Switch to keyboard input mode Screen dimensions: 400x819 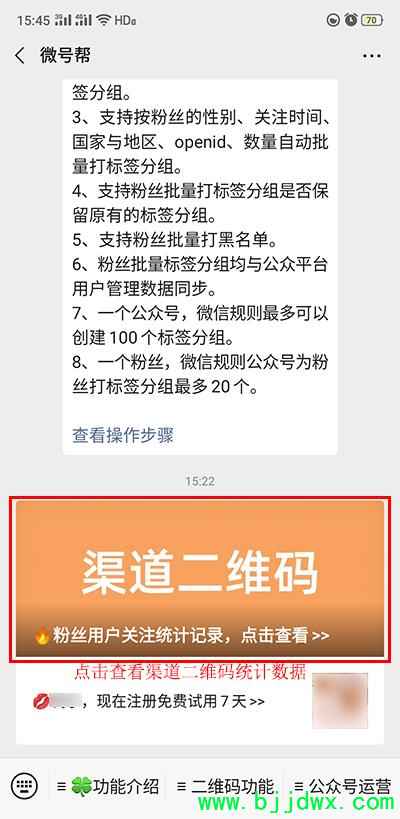point(25,787)
